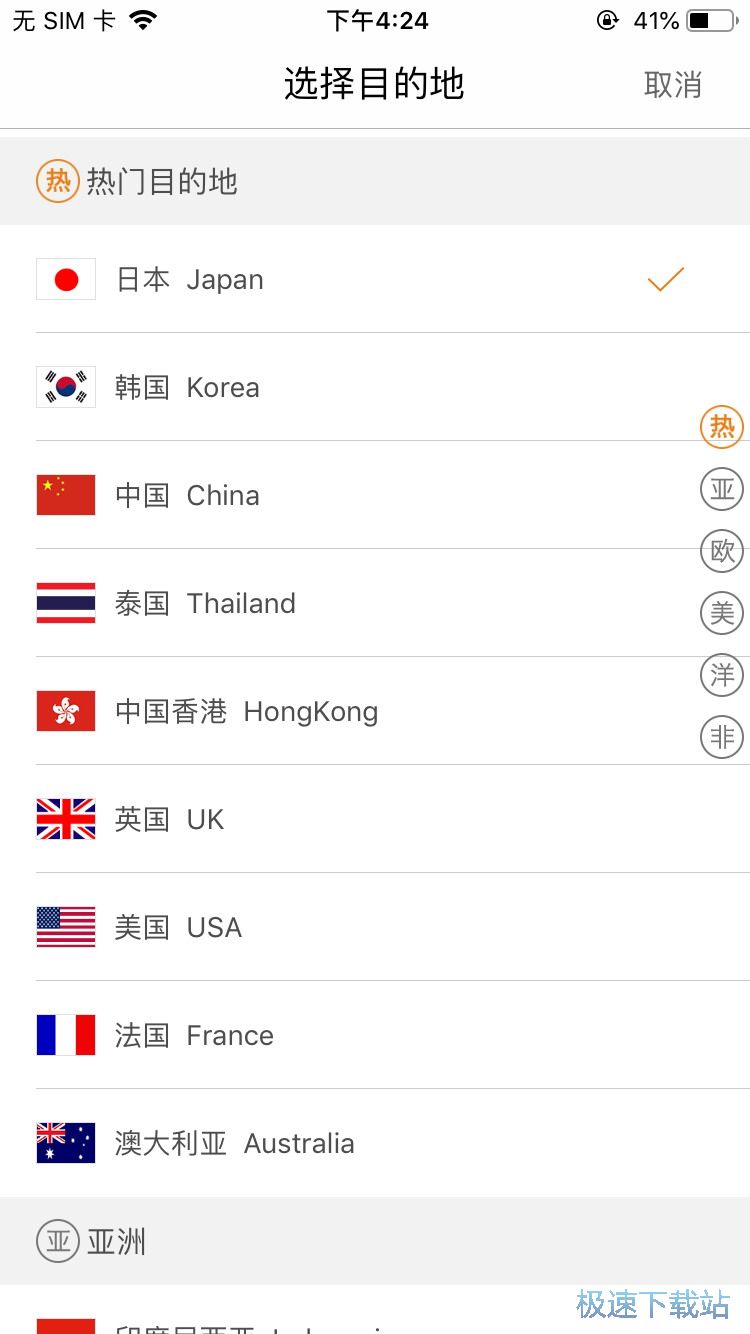Jump to 非 Africa in side index
The width and height of the screenshot is (750, 1334).
click(722, 737)
